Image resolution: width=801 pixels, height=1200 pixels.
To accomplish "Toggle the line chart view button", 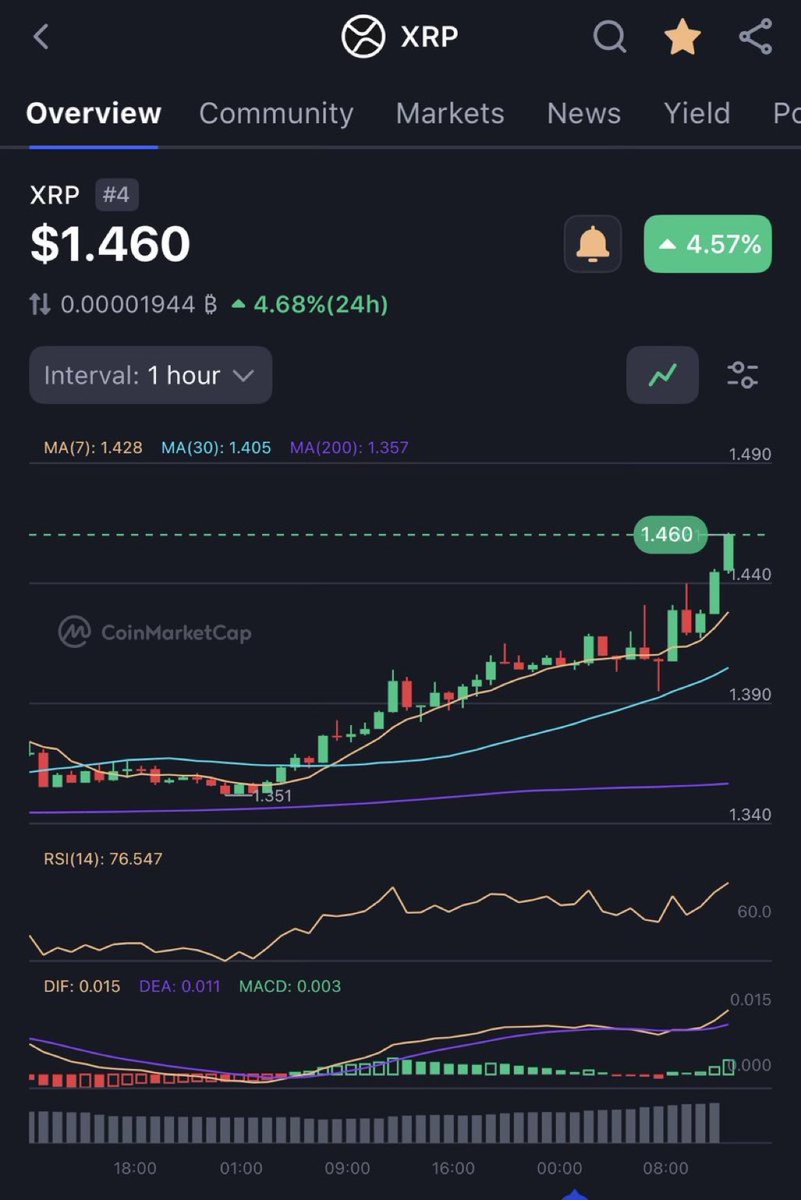I will point(662,376).
